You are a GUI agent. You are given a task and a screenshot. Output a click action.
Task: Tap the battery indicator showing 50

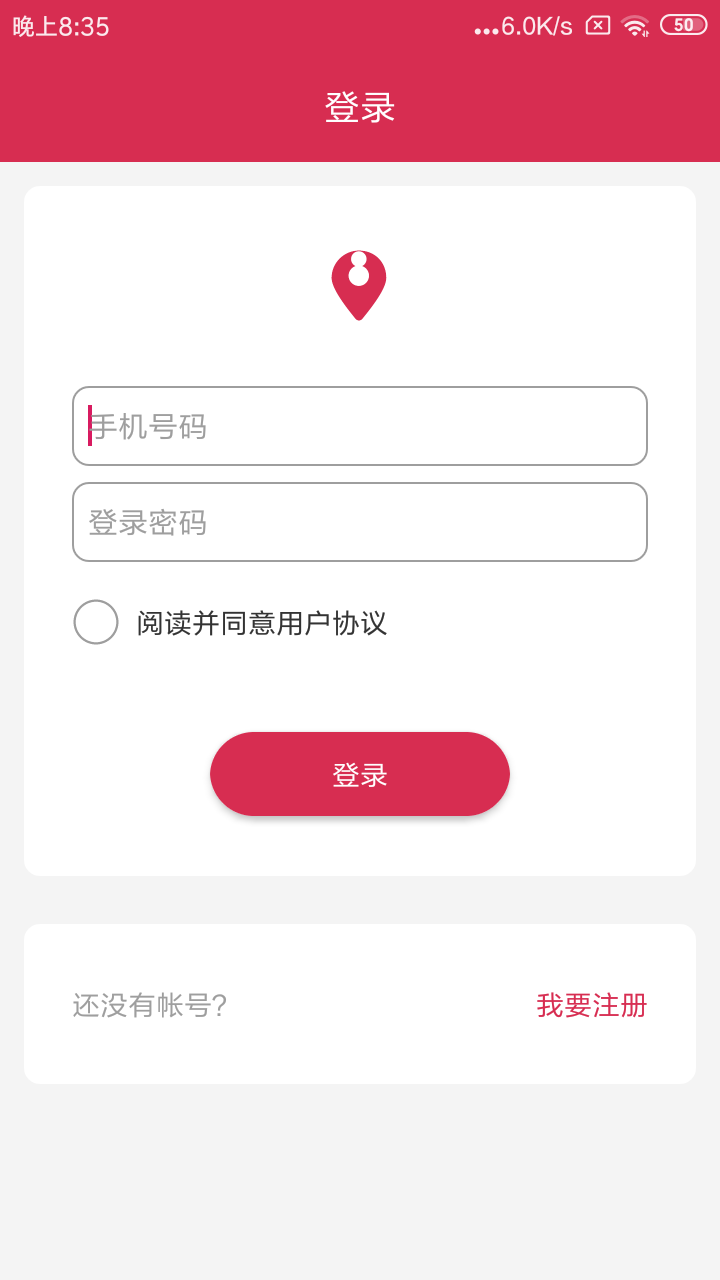pos(683,25)
